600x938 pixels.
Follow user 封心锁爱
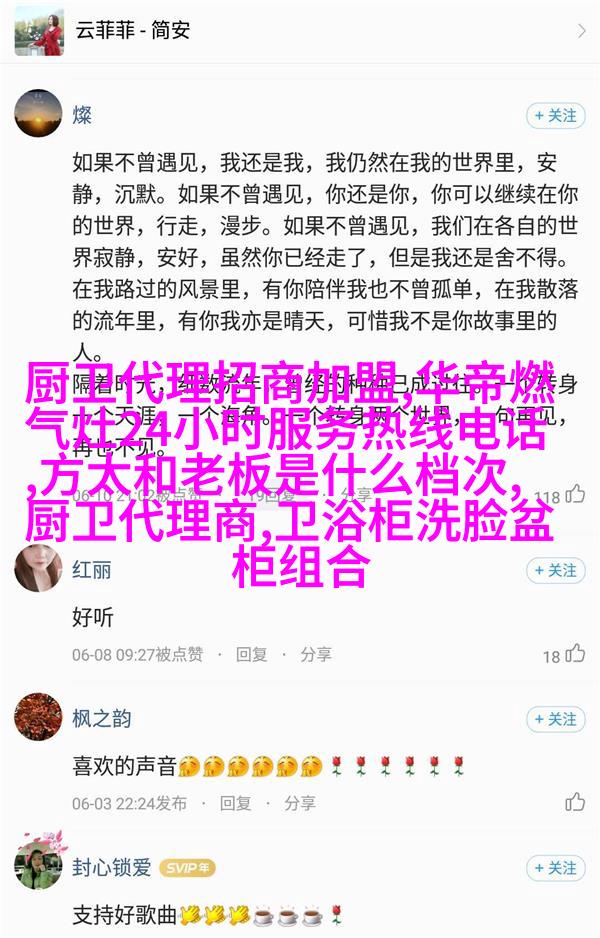point(554,868)
